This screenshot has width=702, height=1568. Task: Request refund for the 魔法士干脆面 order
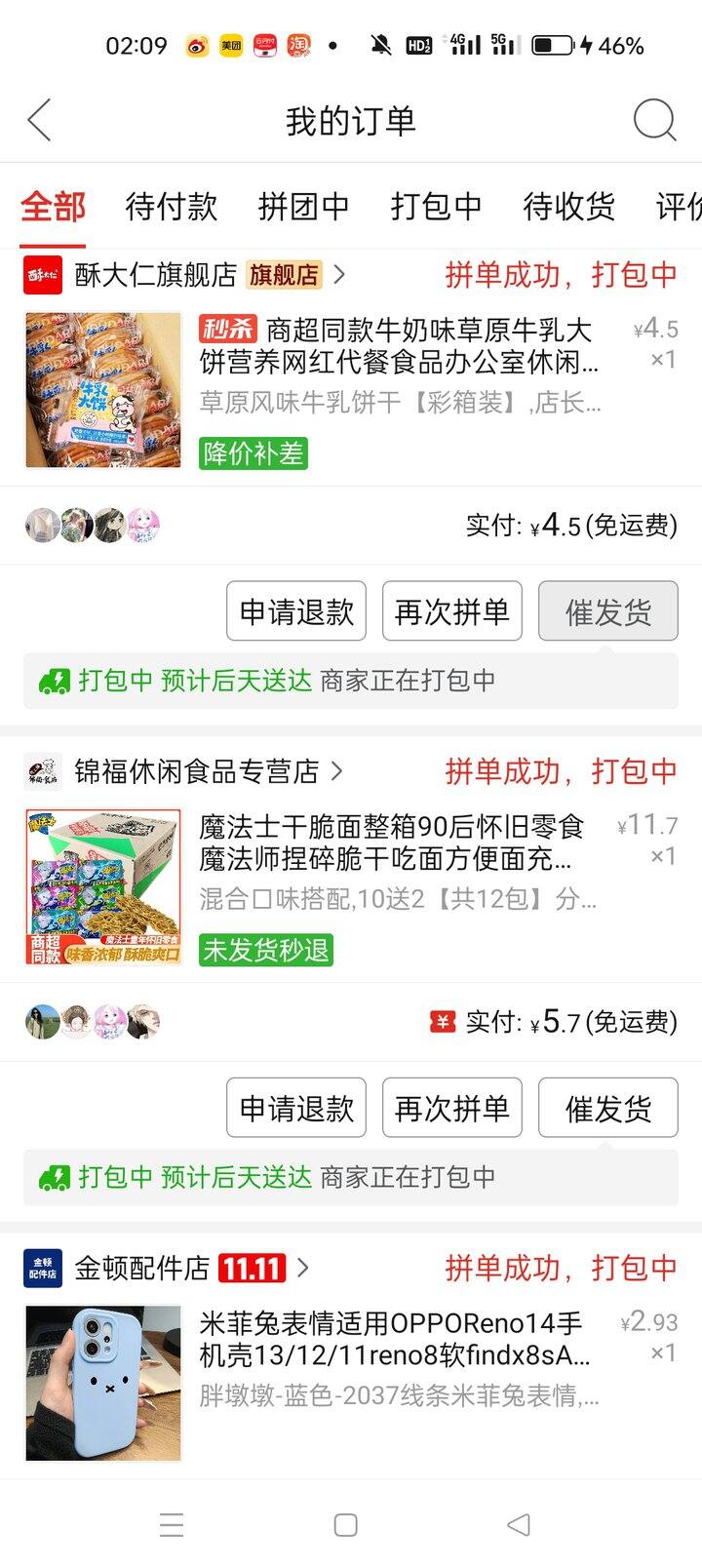(296, 1108)
